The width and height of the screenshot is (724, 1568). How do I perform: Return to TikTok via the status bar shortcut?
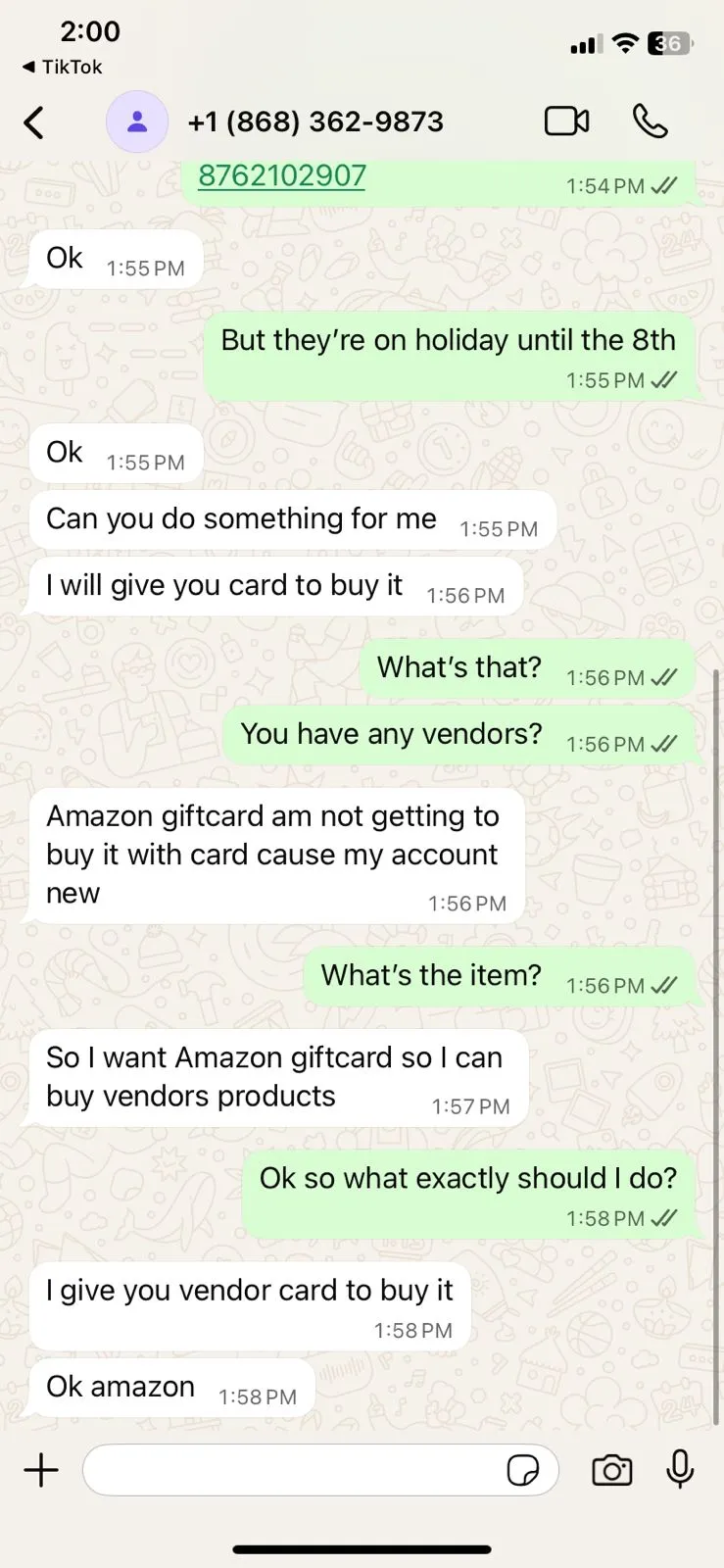pyautogui.click(x=63, y=67)
